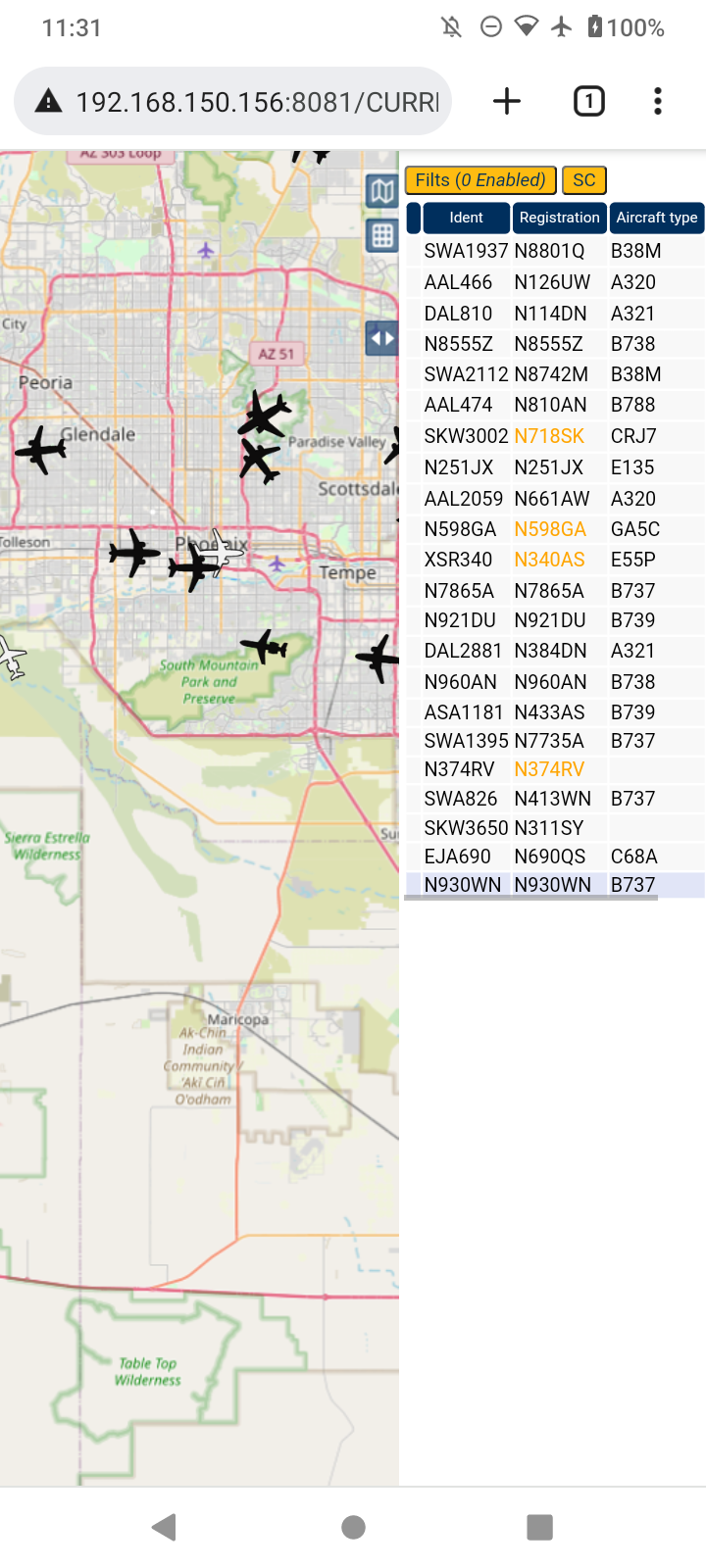Open the Filts filter panel

(x=480, y=180)
